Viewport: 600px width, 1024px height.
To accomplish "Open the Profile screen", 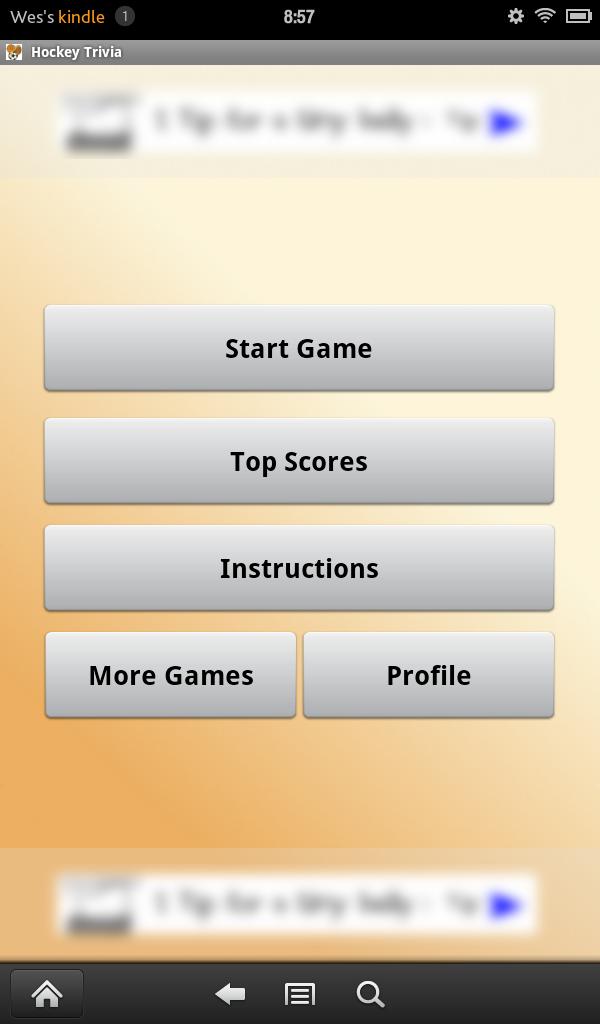I will point(428,675).
